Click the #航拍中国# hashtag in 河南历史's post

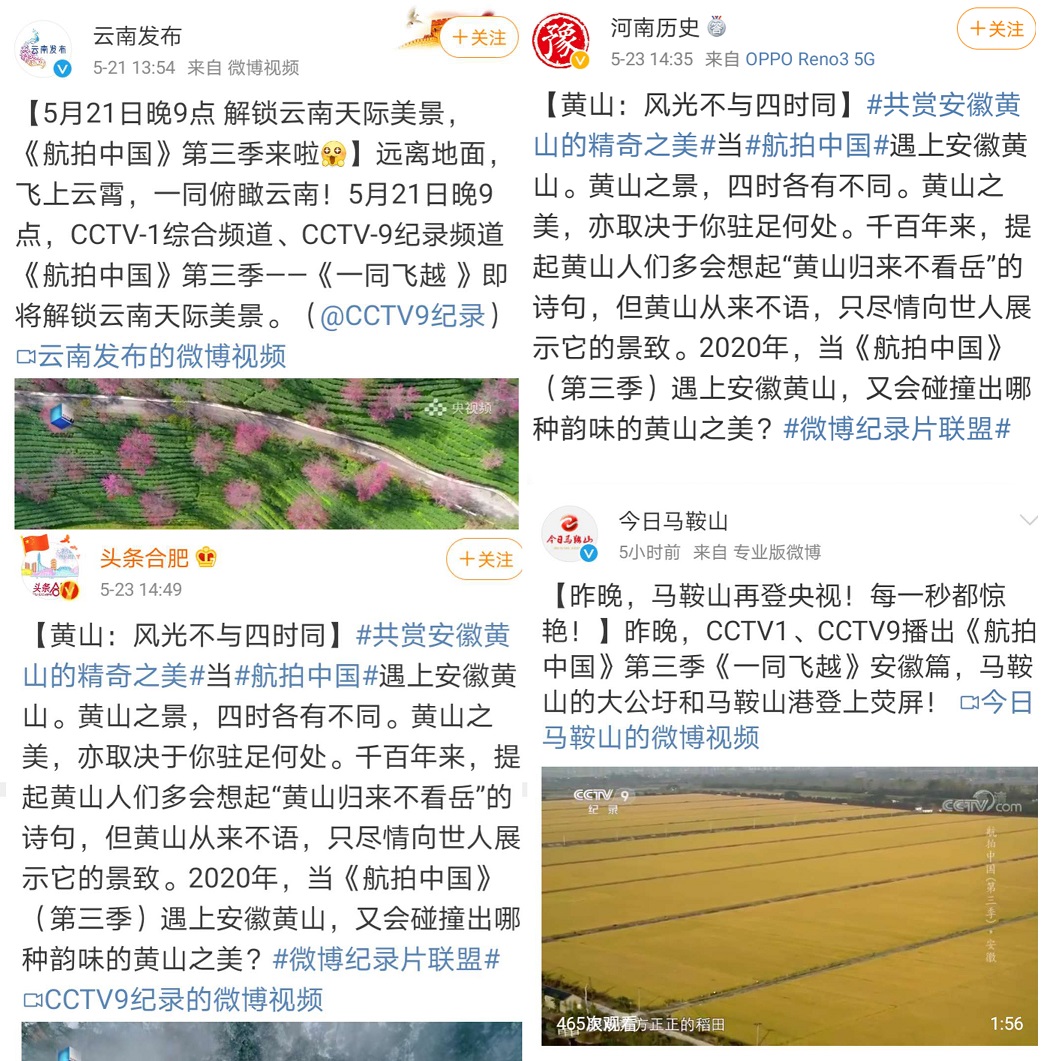816,145
